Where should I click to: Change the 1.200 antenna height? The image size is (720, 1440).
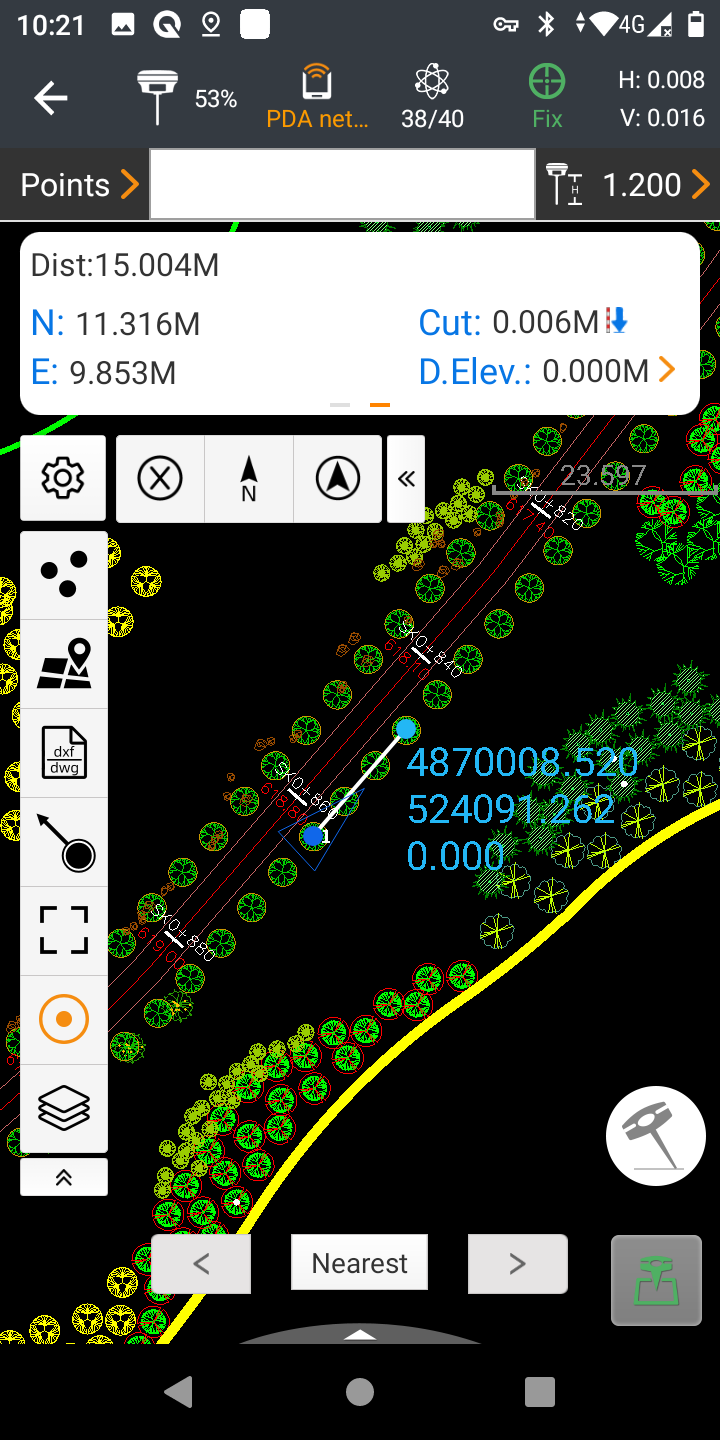click(630, 185)
